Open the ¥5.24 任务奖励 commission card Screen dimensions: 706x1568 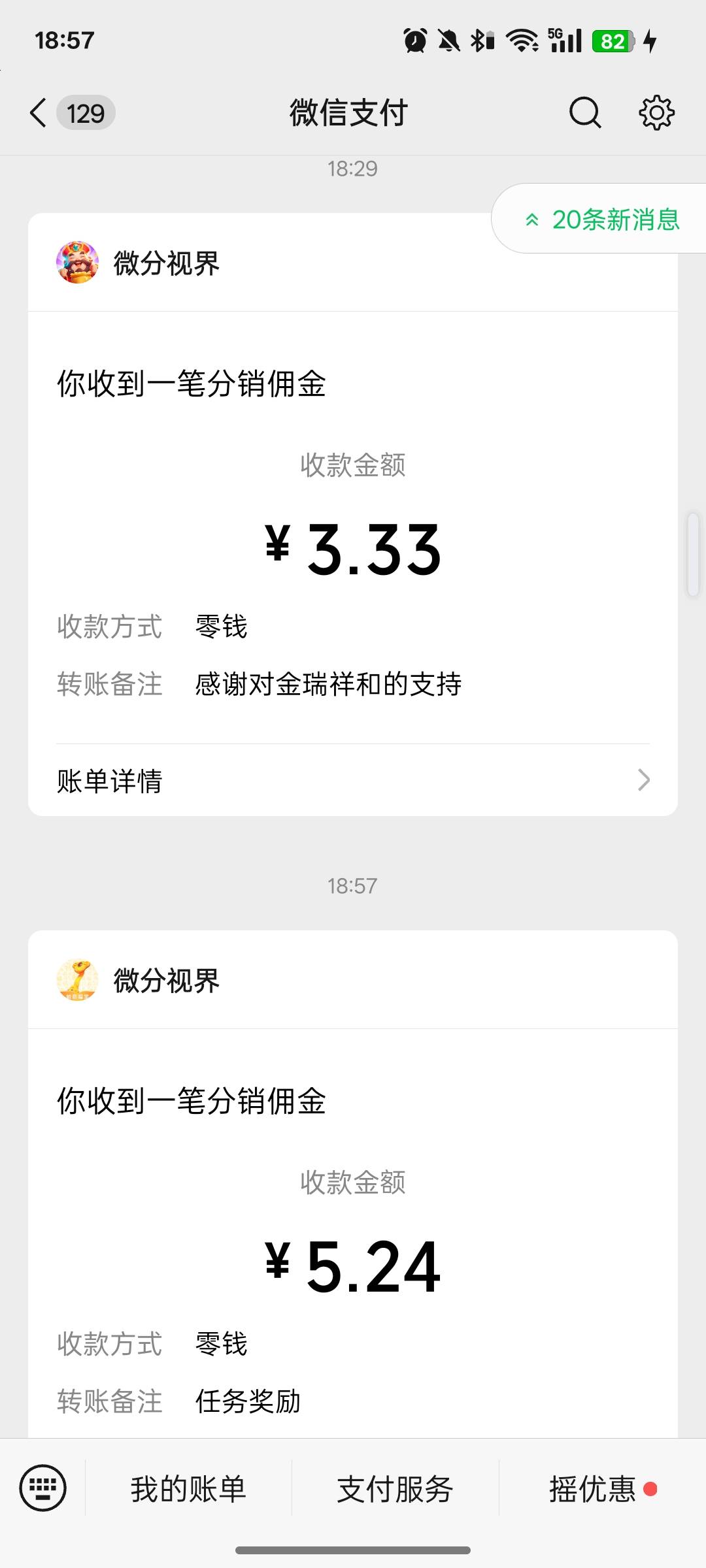(x=353, y=1241)
